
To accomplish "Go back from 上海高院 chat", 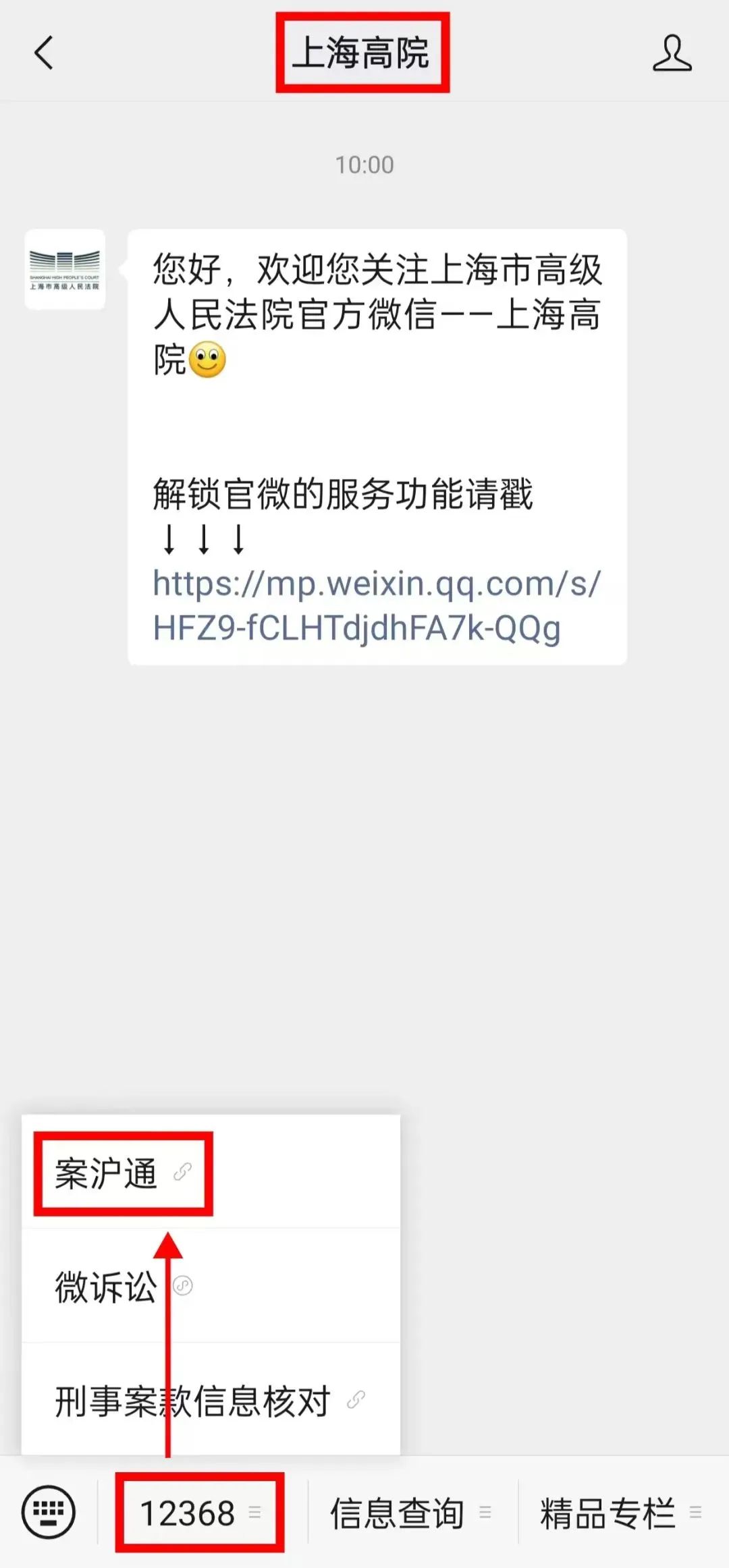I will point(44,53).
